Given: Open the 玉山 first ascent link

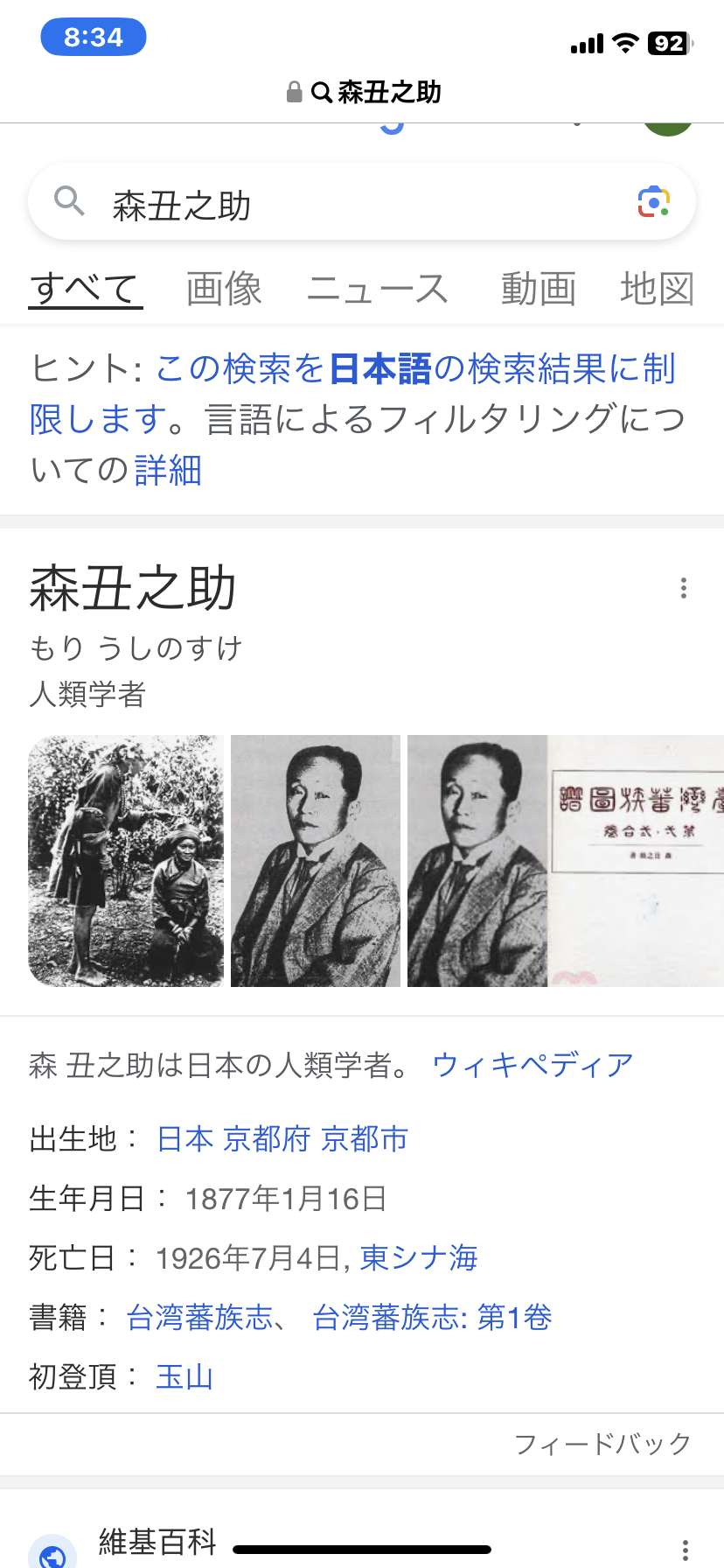Looking at the screenshot, I should pos(184,1376).
